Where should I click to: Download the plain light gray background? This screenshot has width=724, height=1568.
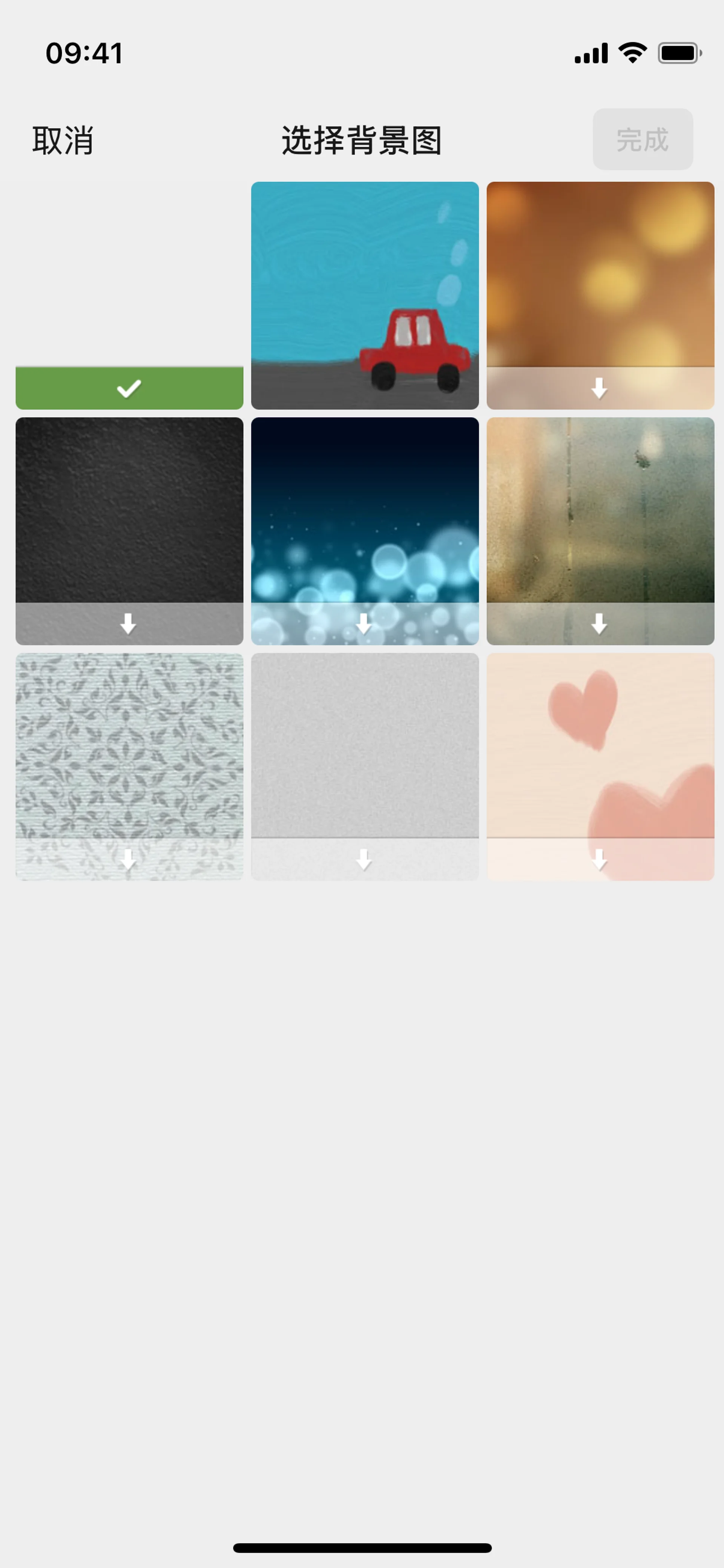364,859
